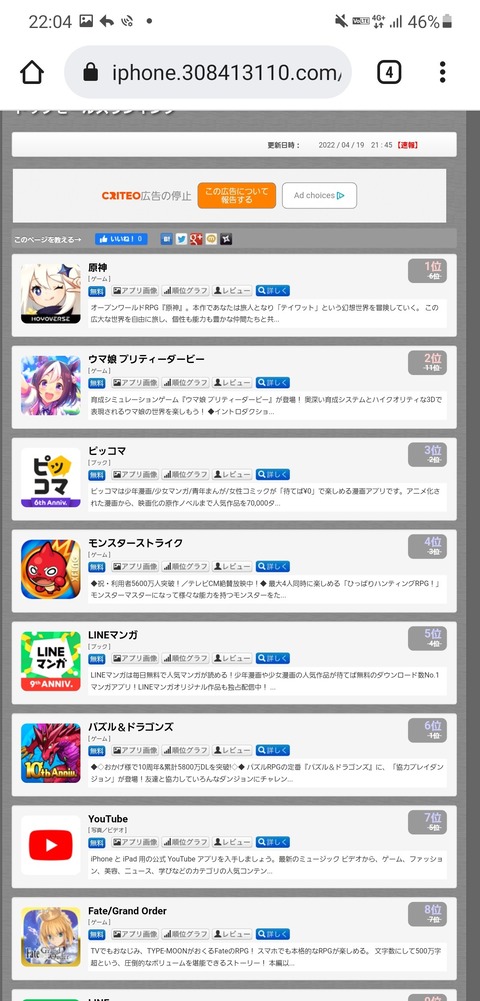View 順位グラフ for Fate/Grand Order

click(185, 935)
